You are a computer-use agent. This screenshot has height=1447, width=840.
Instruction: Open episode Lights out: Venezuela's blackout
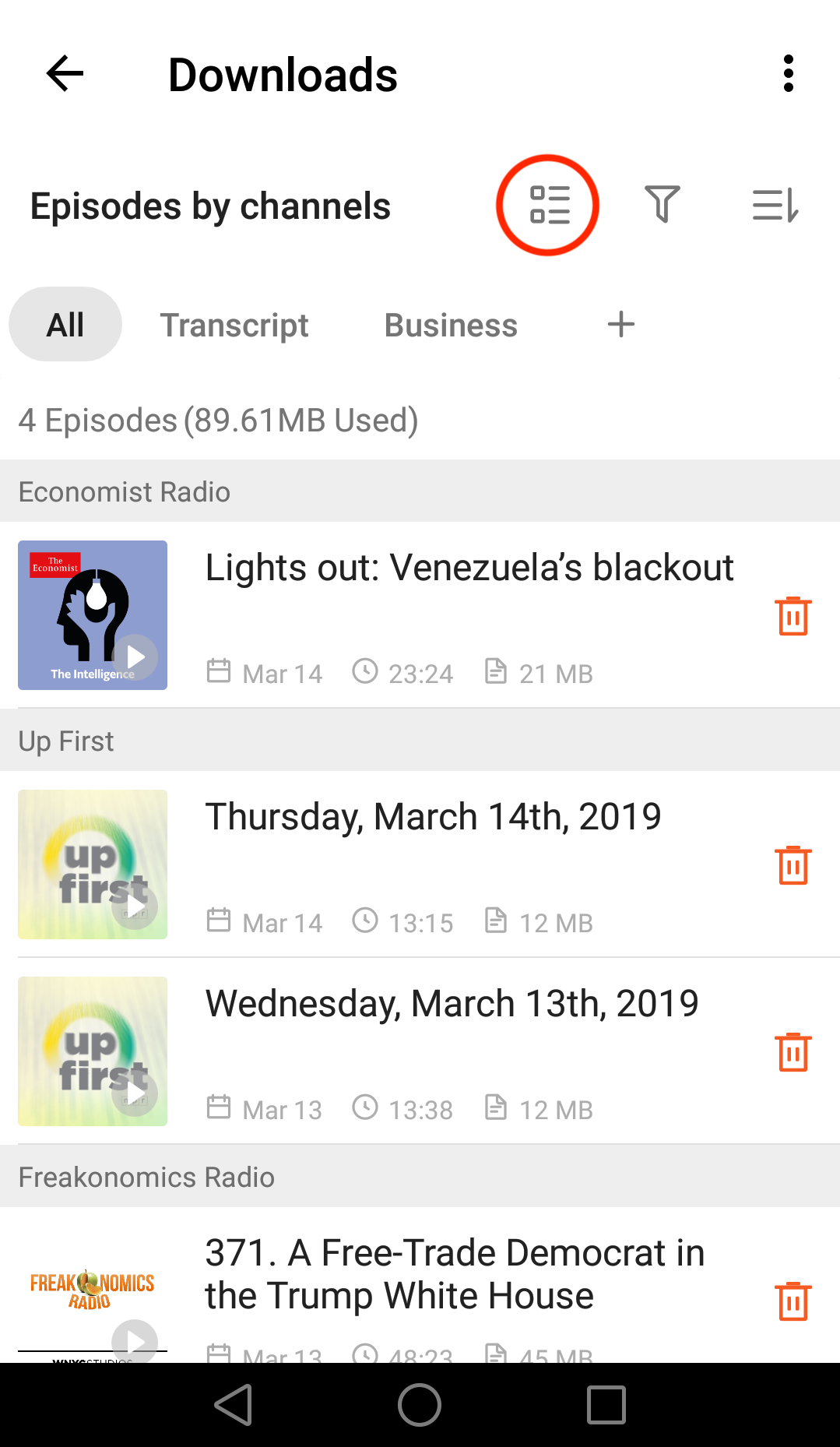tap(469, 569)
